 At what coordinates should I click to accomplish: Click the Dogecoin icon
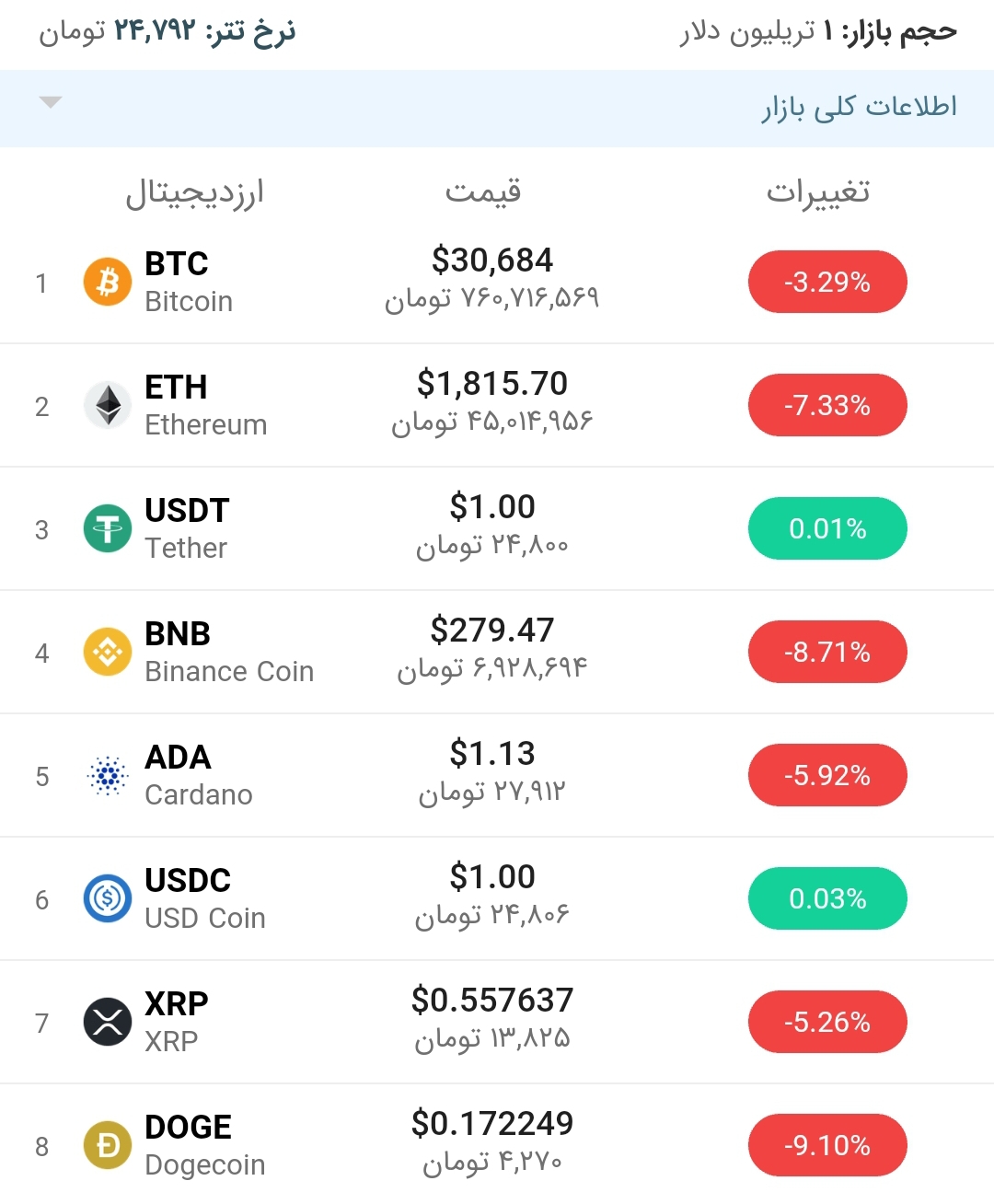pos(107,1145)
